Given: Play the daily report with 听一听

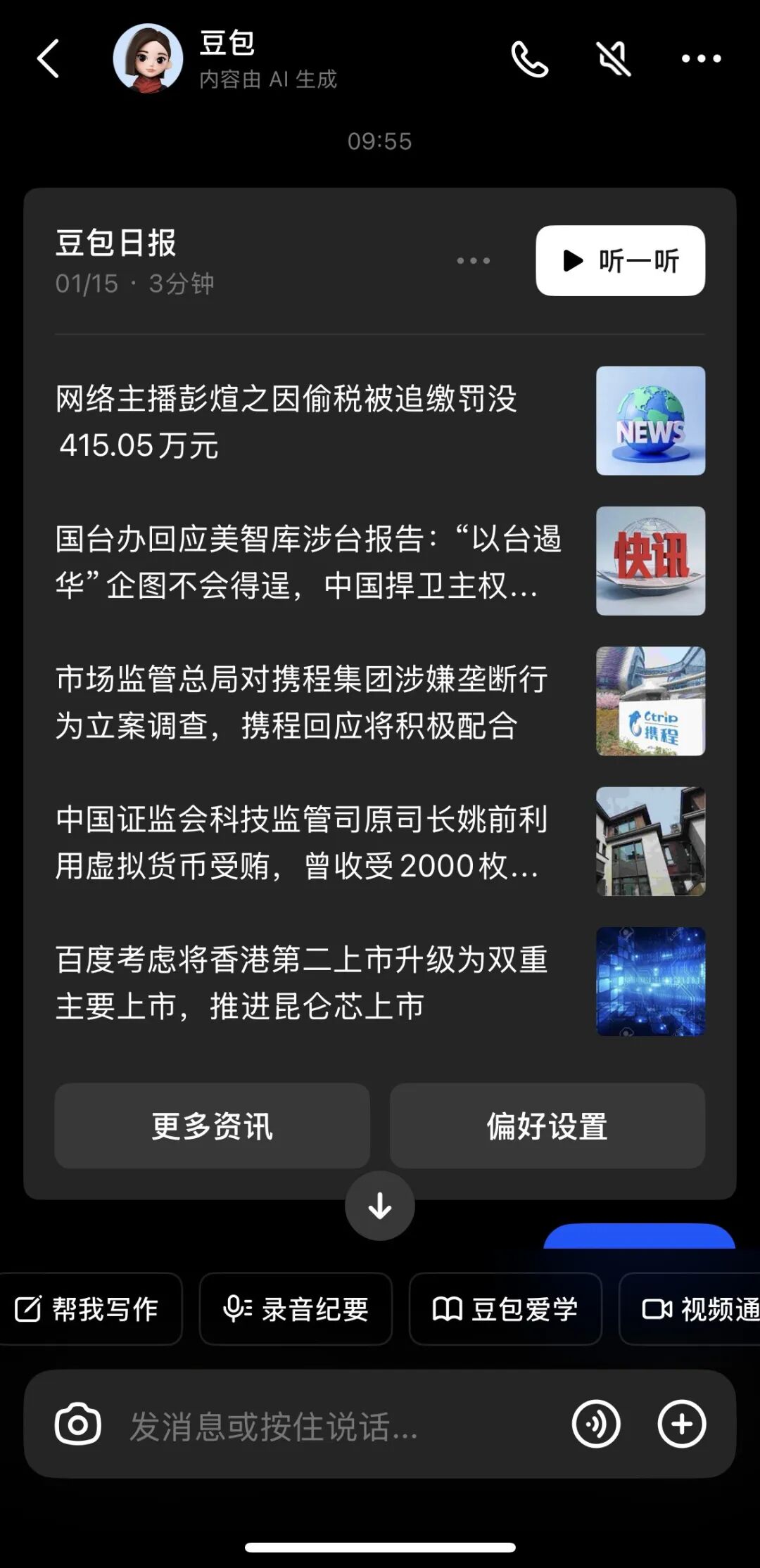Looking at the screenshot, I should (620, 260).
